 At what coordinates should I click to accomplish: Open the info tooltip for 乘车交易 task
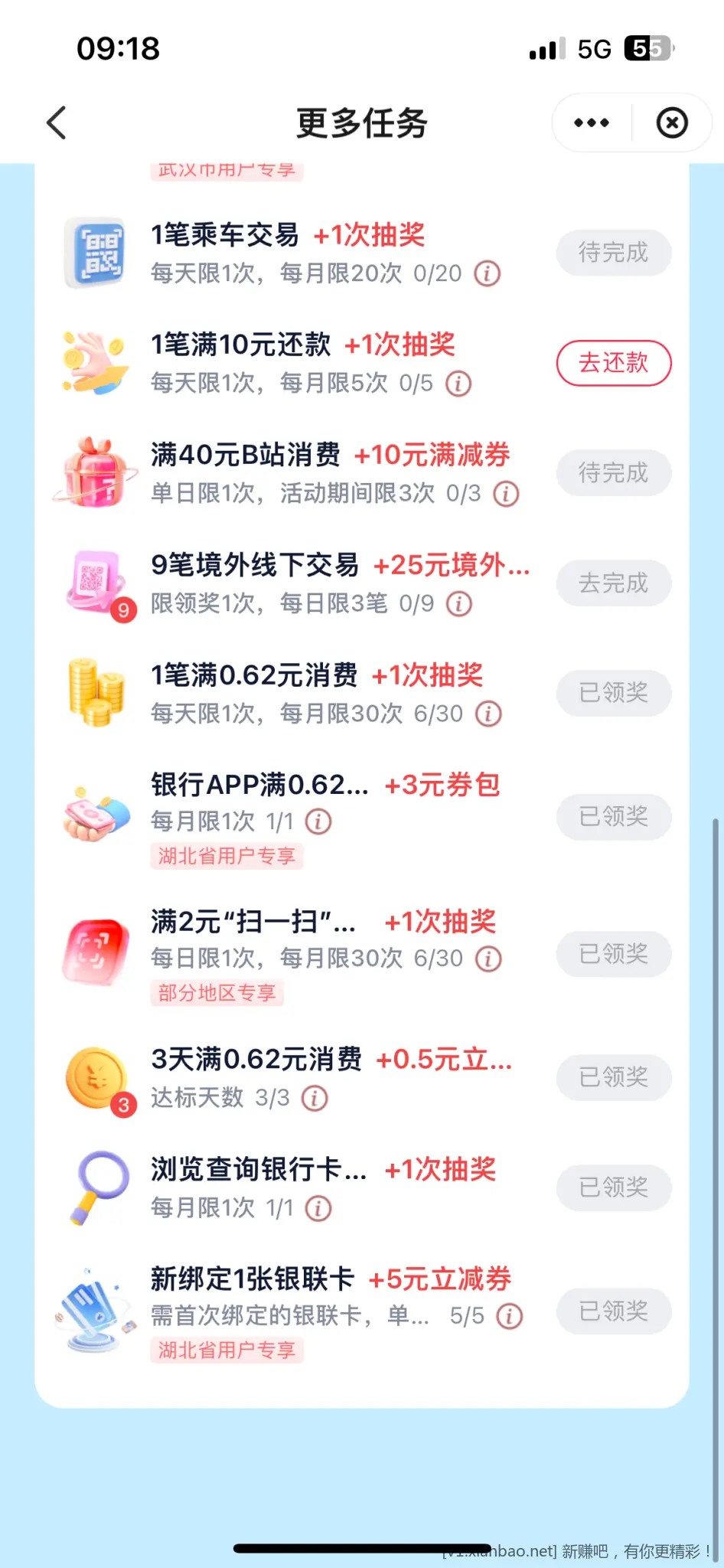488,273
